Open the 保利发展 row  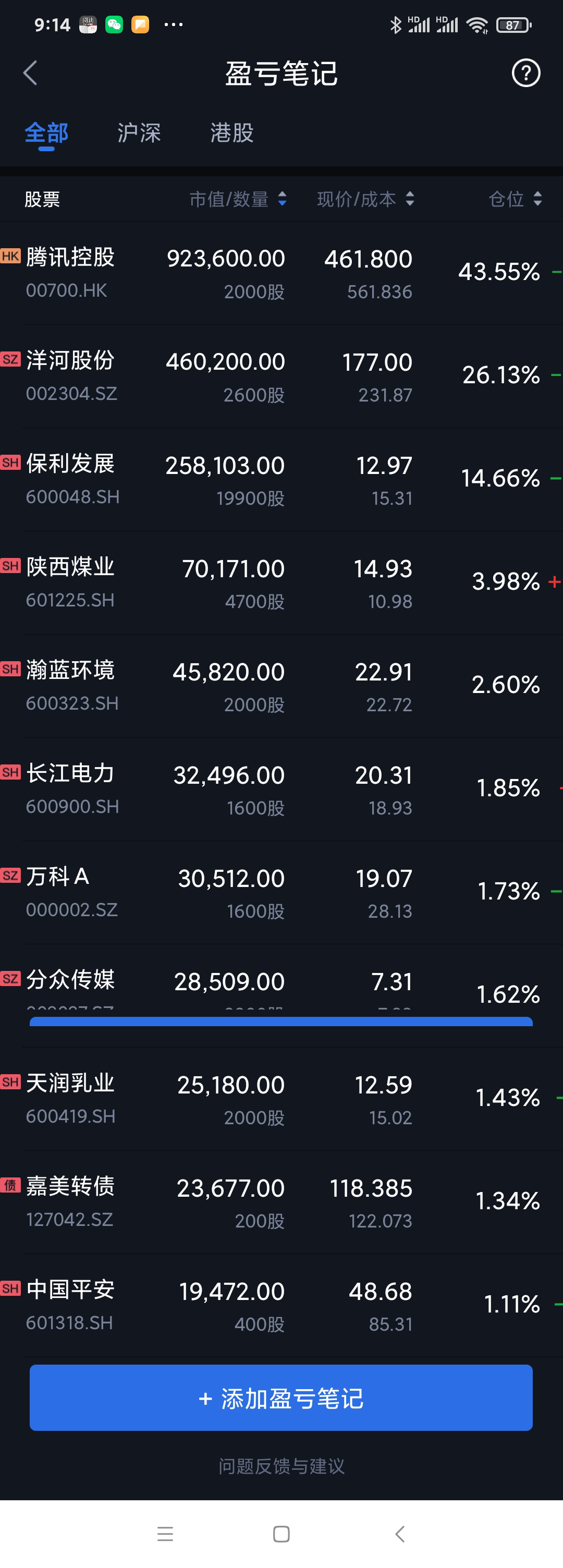(x=281, y=480)
